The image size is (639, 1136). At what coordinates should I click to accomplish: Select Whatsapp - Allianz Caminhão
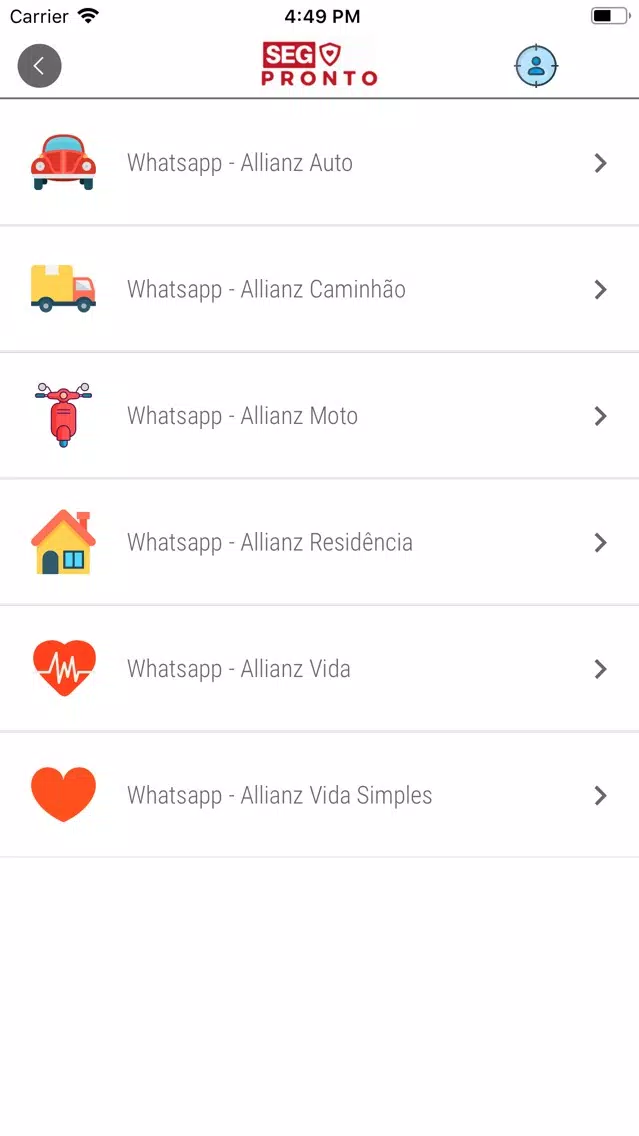point(320,289)
